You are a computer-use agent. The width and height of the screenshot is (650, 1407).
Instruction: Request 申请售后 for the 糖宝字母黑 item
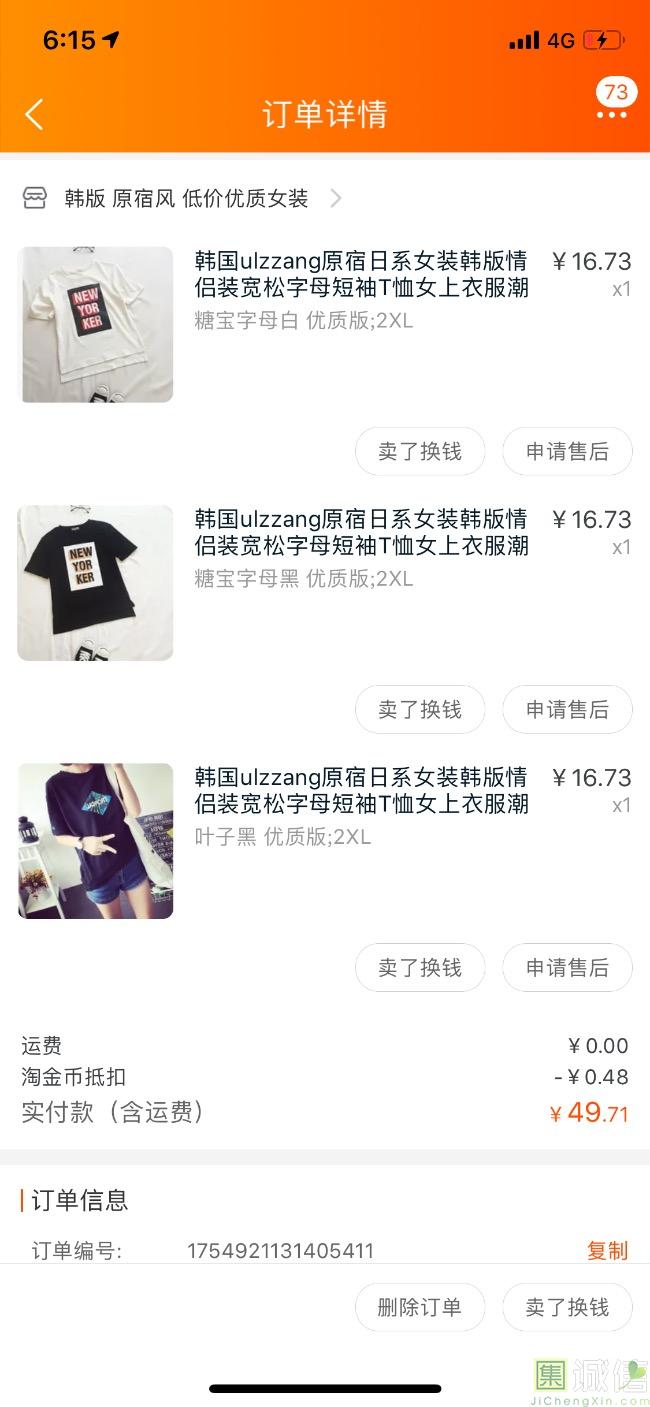567,709
